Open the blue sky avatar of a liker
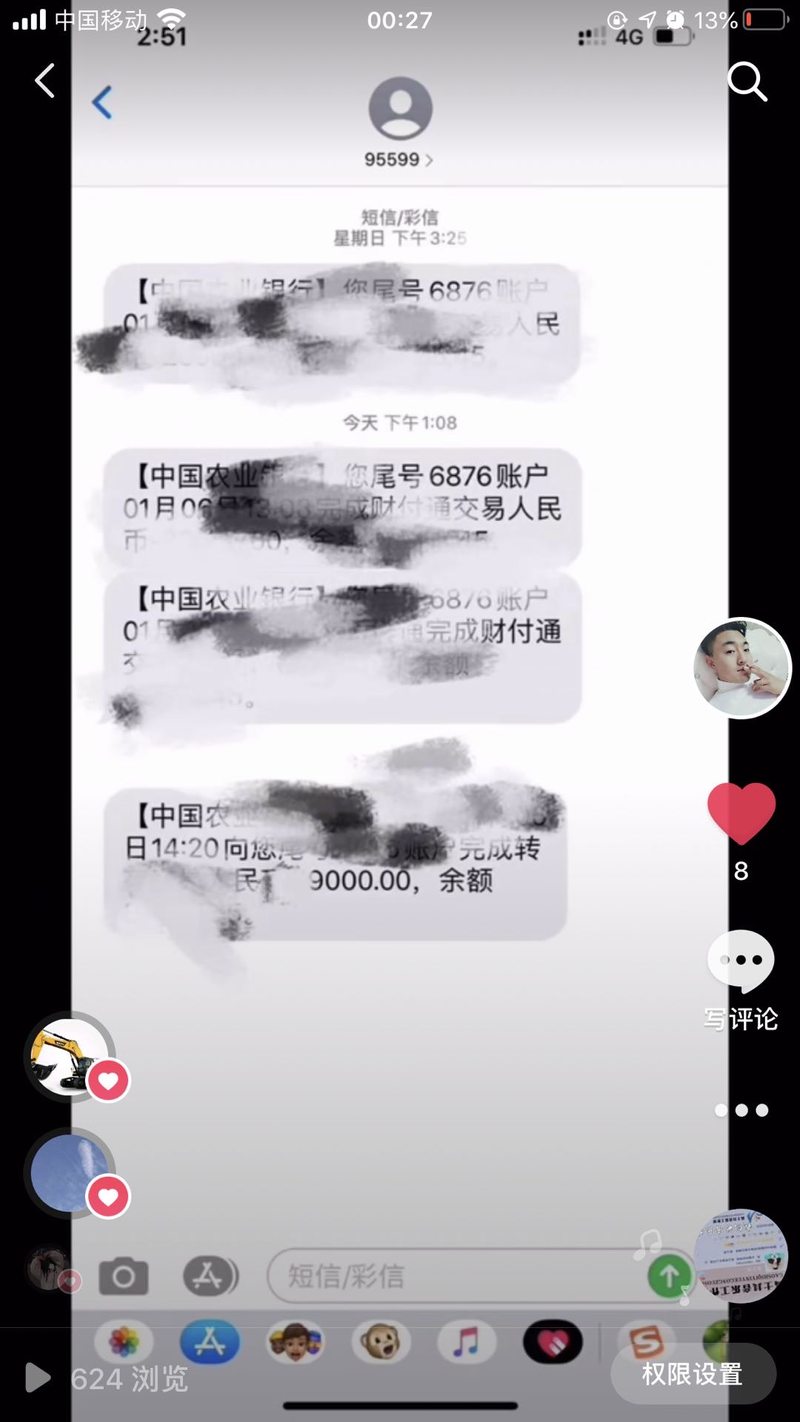Image resolution: width=800 pixels, height=1422 pixels. 68,1172
